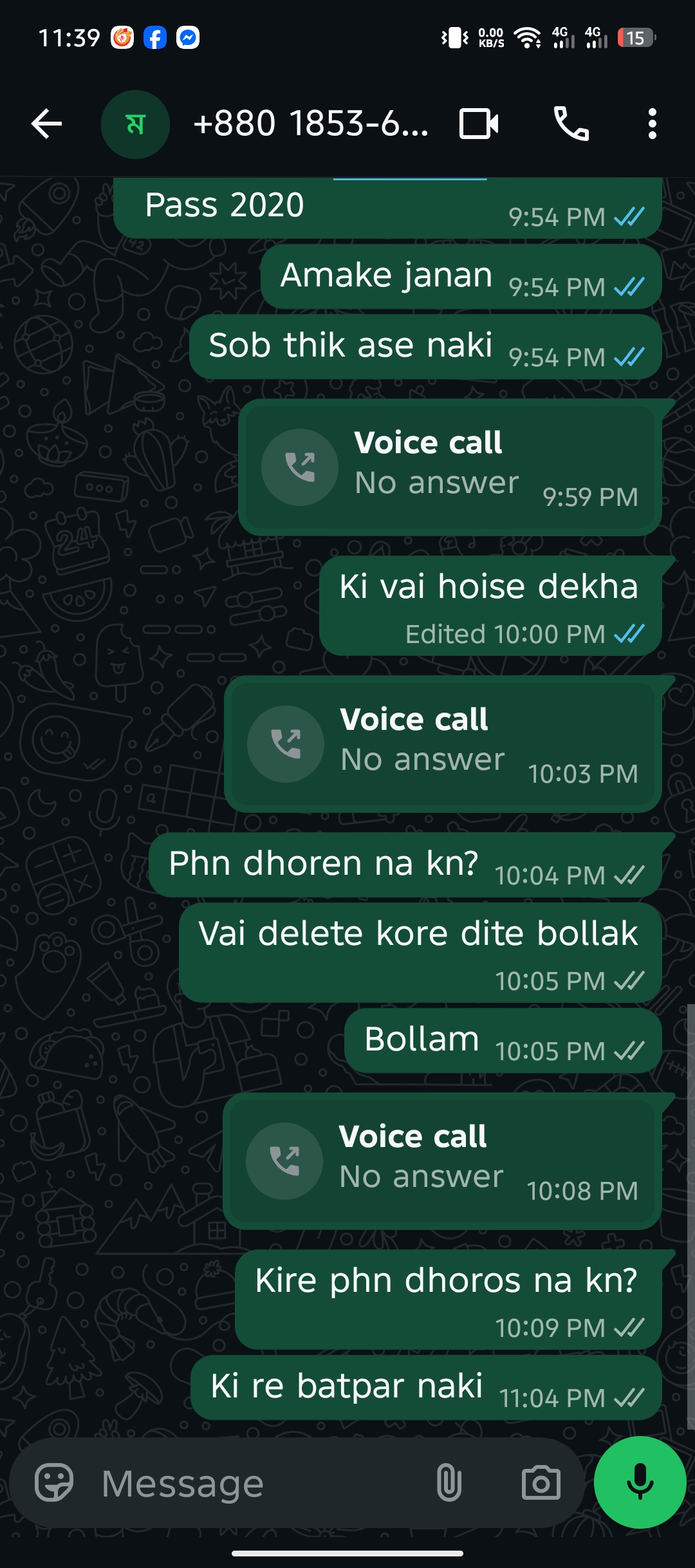Start a voice call from the header
The height and width of the screenshot is (1568, 695).
[571, 124]
